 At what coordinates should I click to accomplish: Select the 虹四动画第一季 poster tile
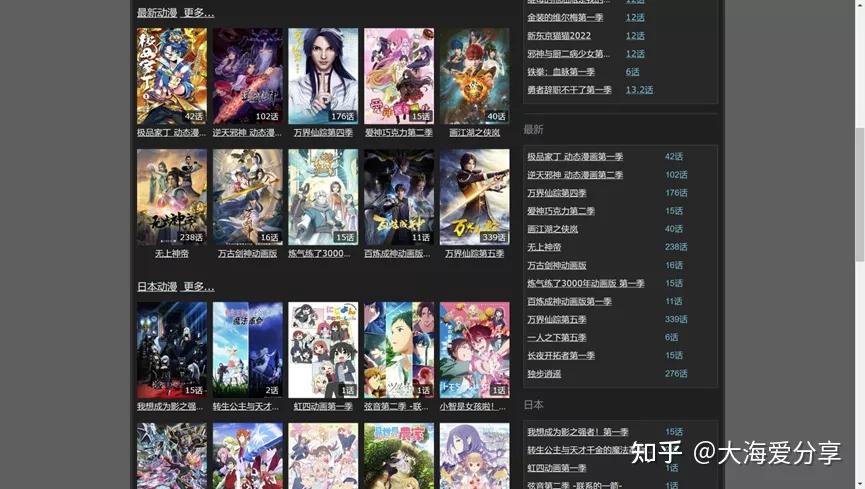[323, 350]
